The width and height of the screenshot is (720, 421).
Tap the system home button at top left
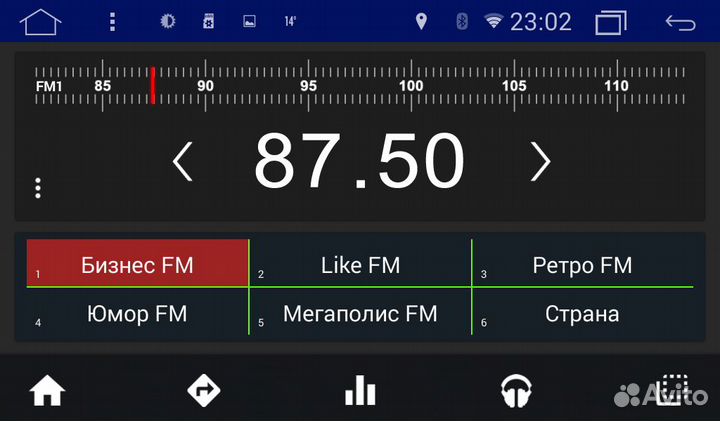tap(40, 21)
